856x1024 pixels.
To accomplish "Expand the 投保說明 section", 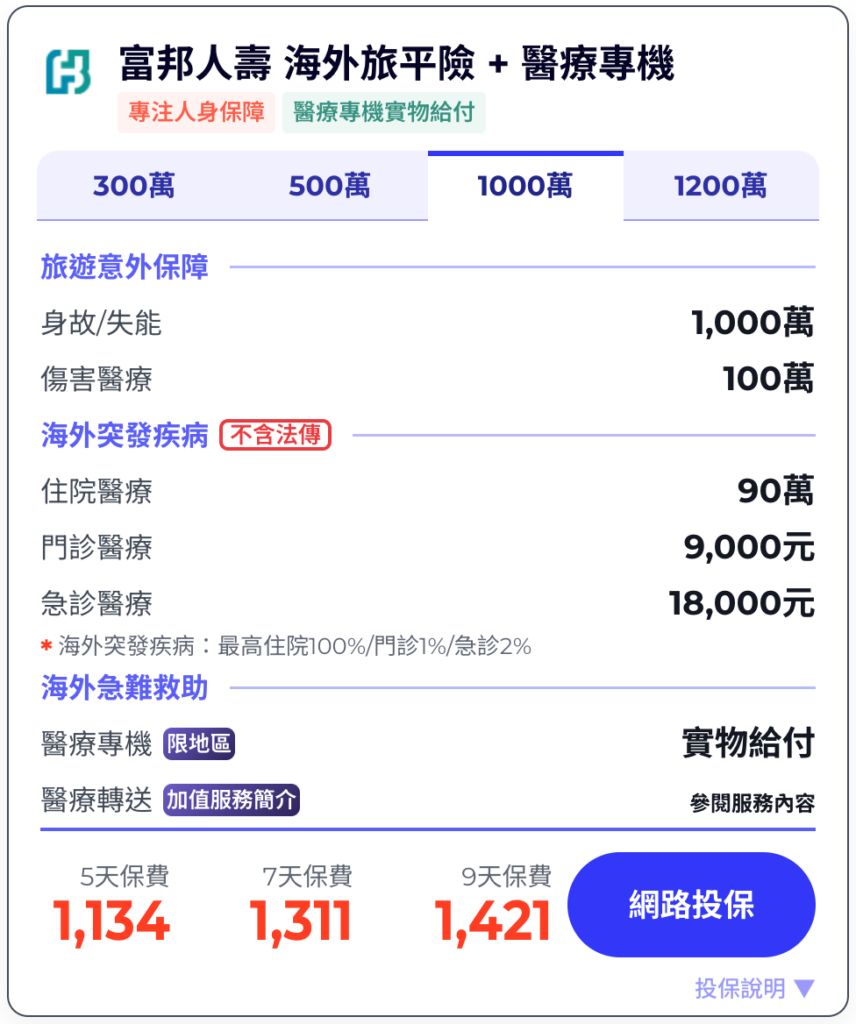I will point(755,989).
